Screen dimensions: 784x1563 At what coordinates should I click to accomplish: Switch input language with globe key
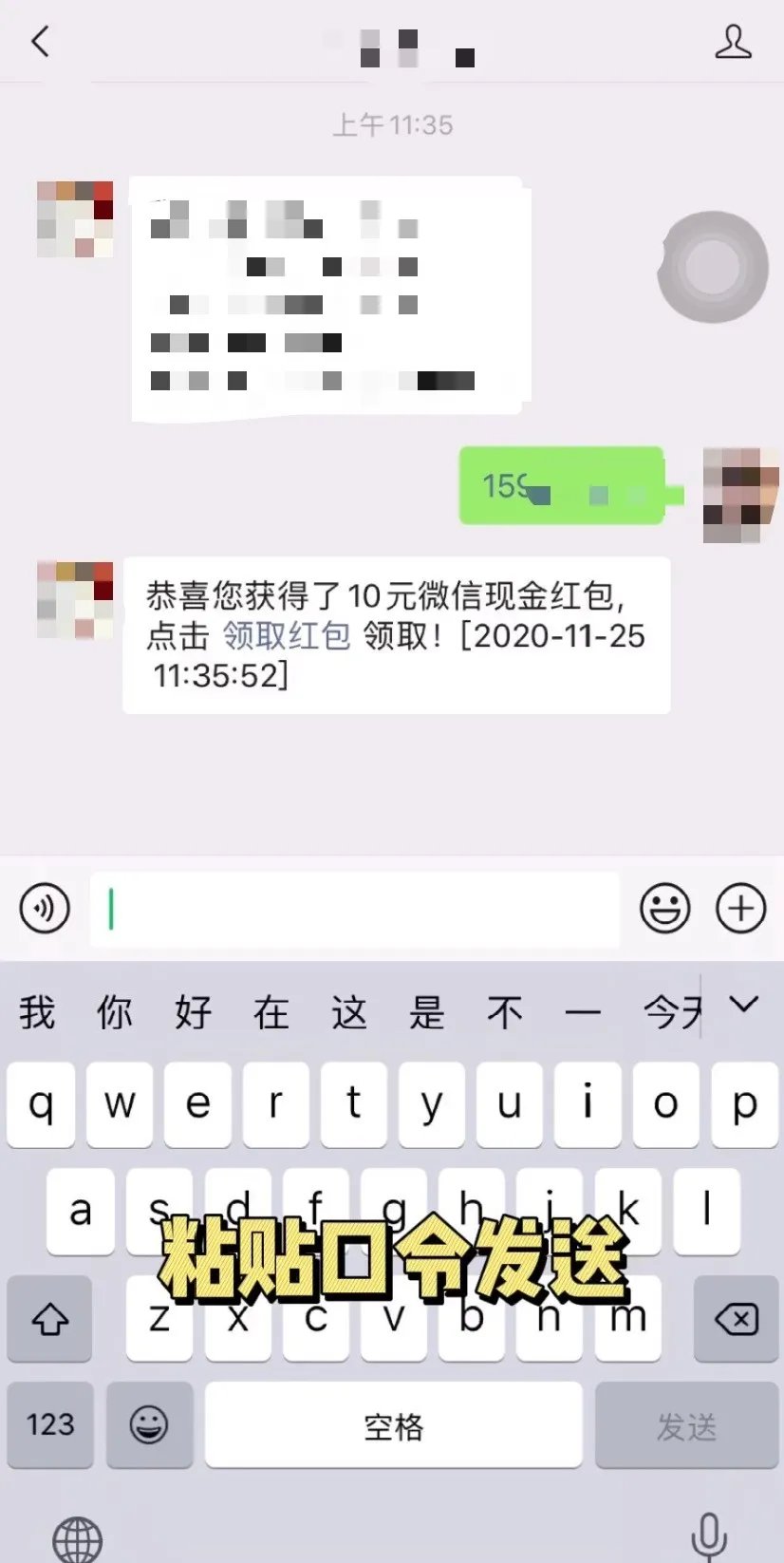[x=77, y=1538]
